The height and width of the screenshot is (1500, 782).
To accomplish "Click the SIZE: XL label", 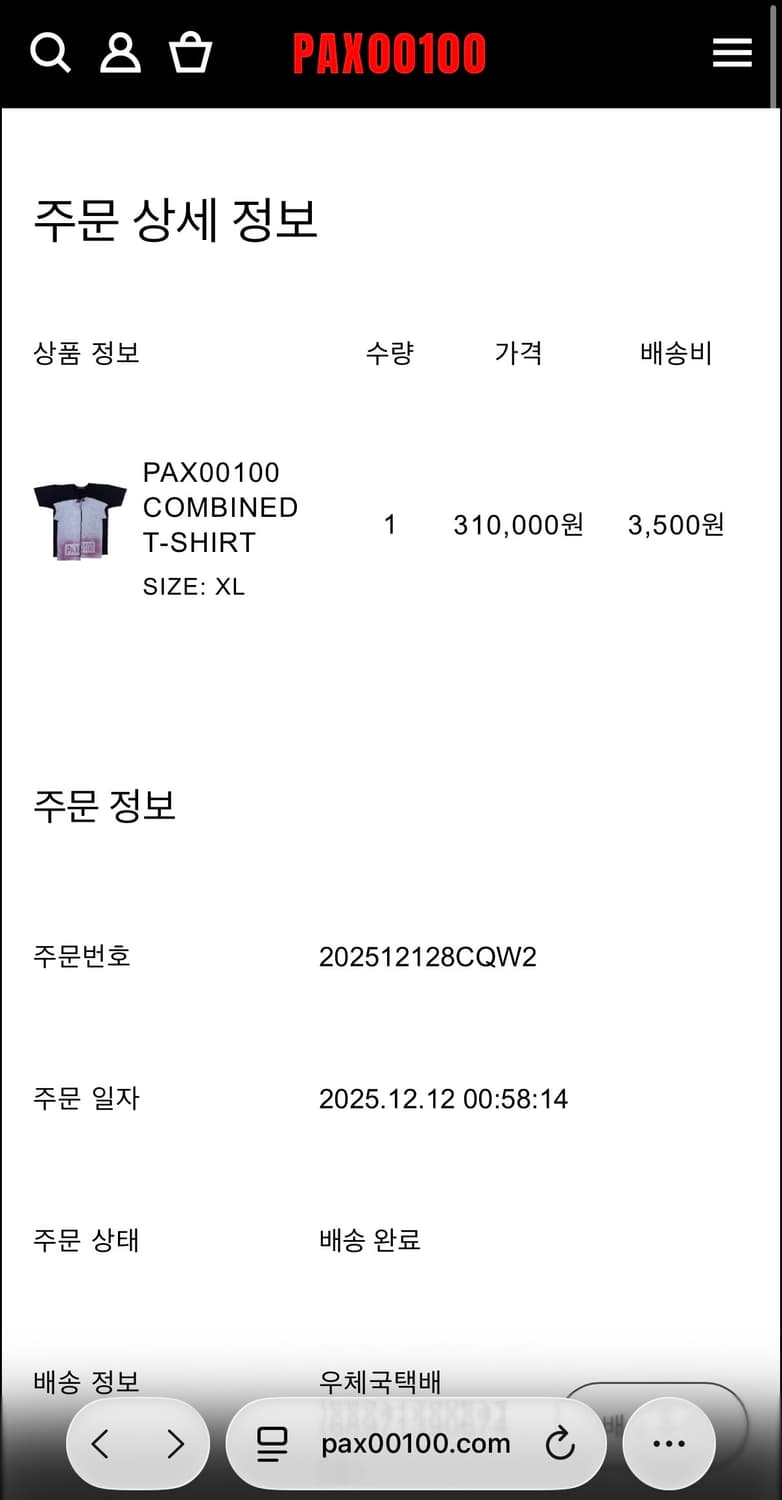I will (x=195, y=586).
